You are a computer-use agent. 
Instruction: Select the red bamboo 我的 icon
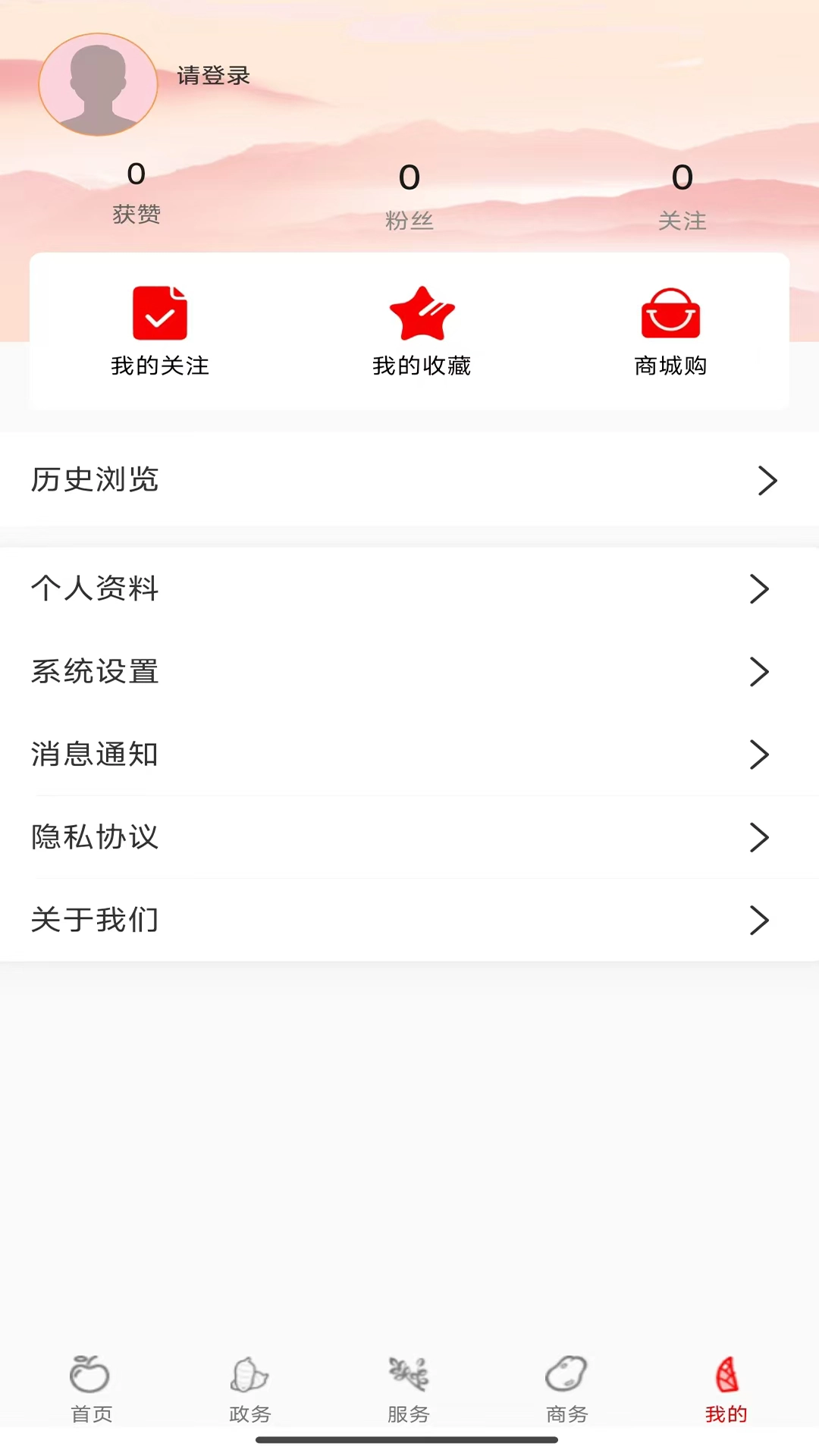point(726,1374)
